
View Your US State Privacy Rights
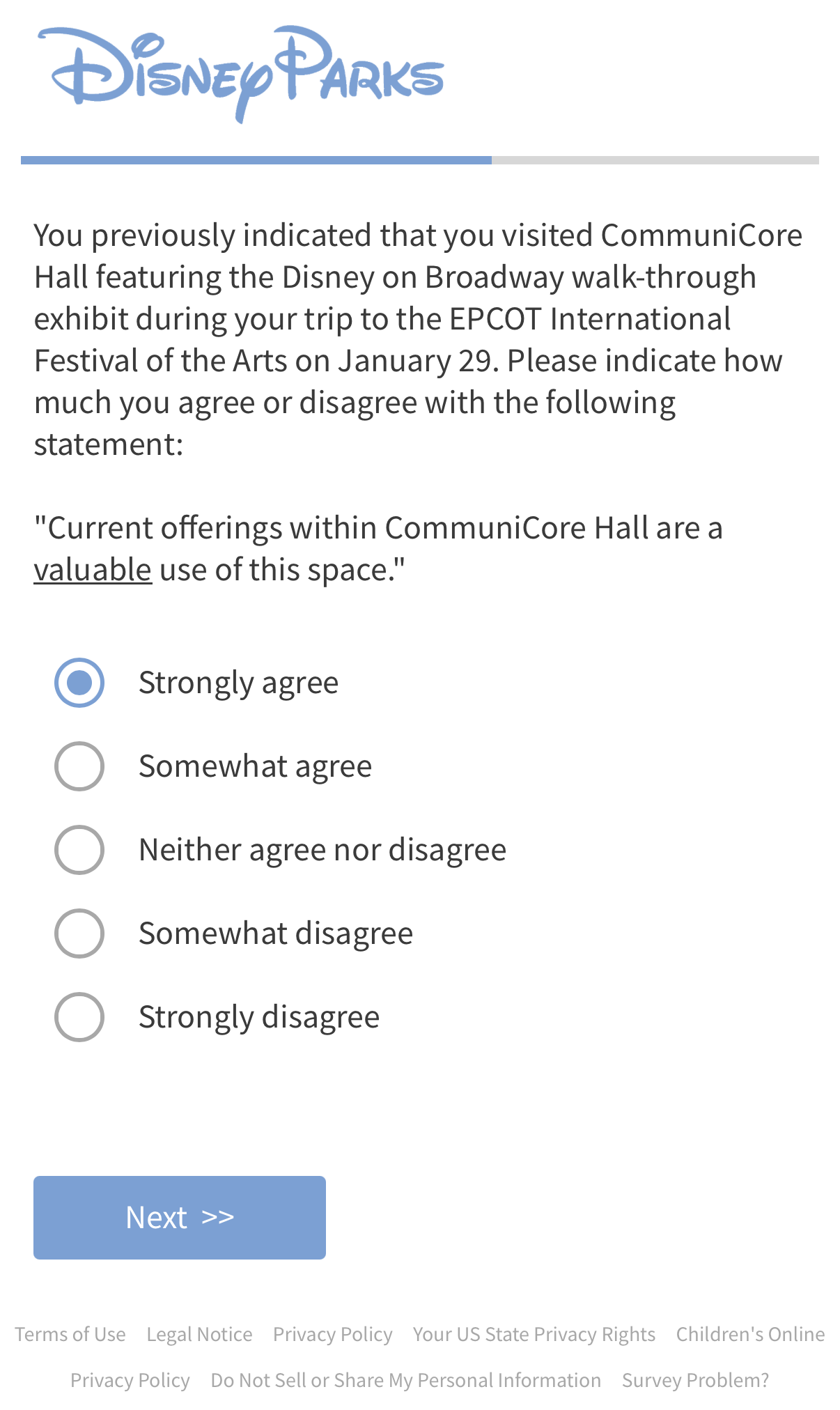(x=534, y=1334)
